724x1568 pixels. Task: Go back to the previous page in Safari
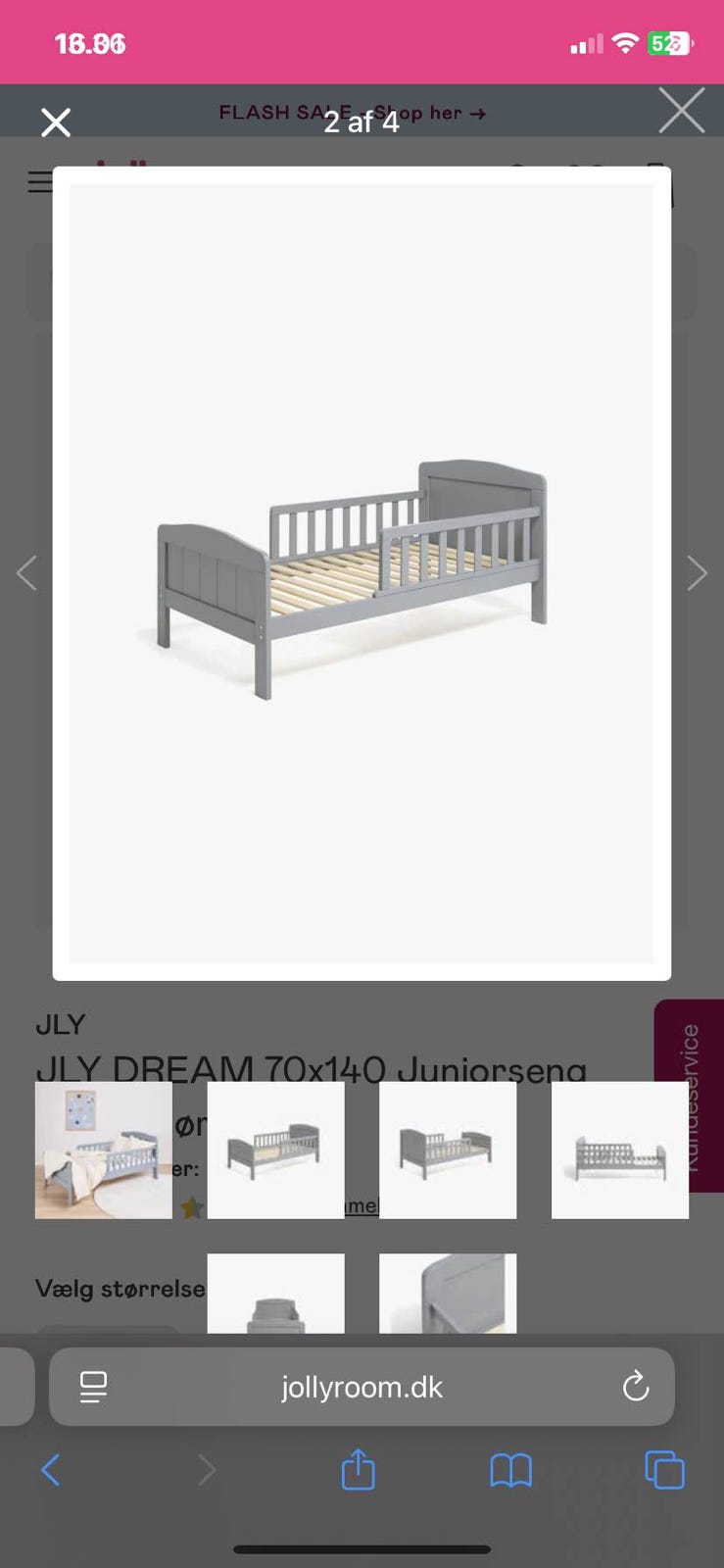51,1470
